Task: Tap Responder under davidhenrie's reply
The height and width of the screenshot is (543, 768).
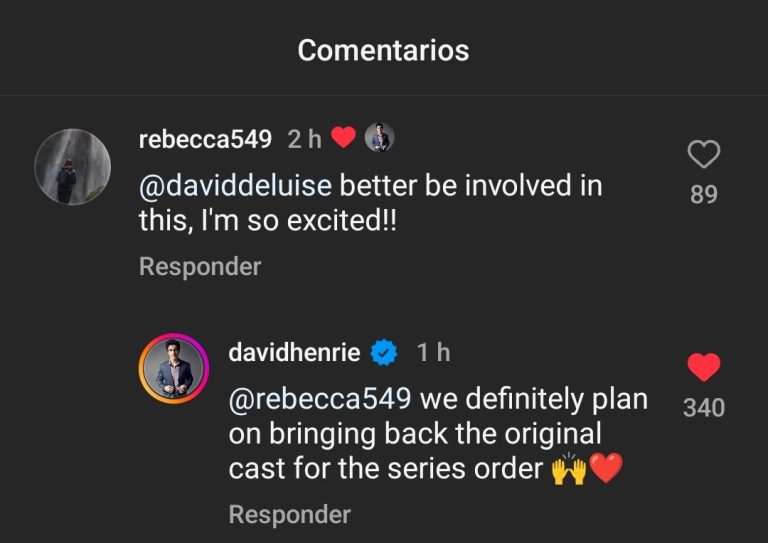Action: [x=290, y=515]
